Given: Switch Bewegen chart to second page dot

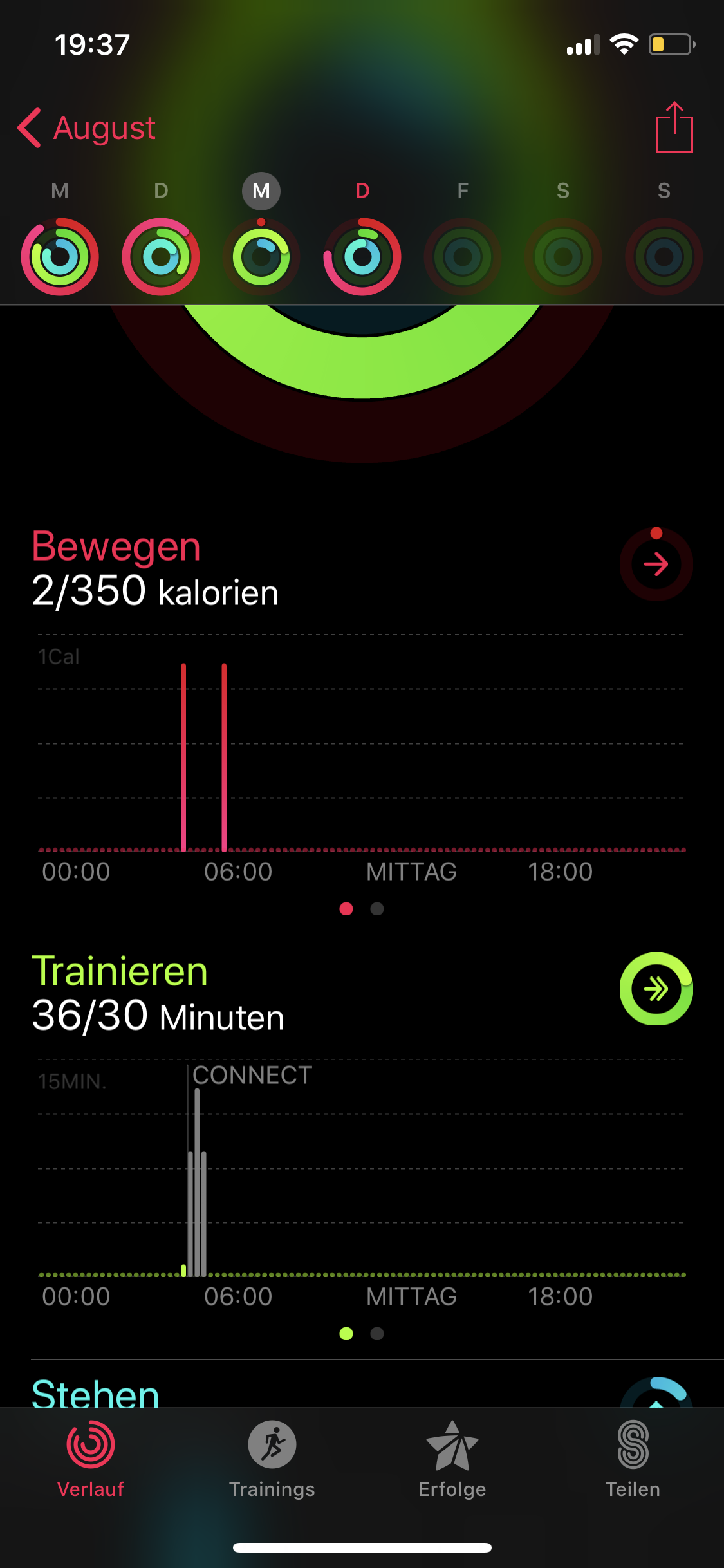Looking at the screenshot, I should pos(376,909).
